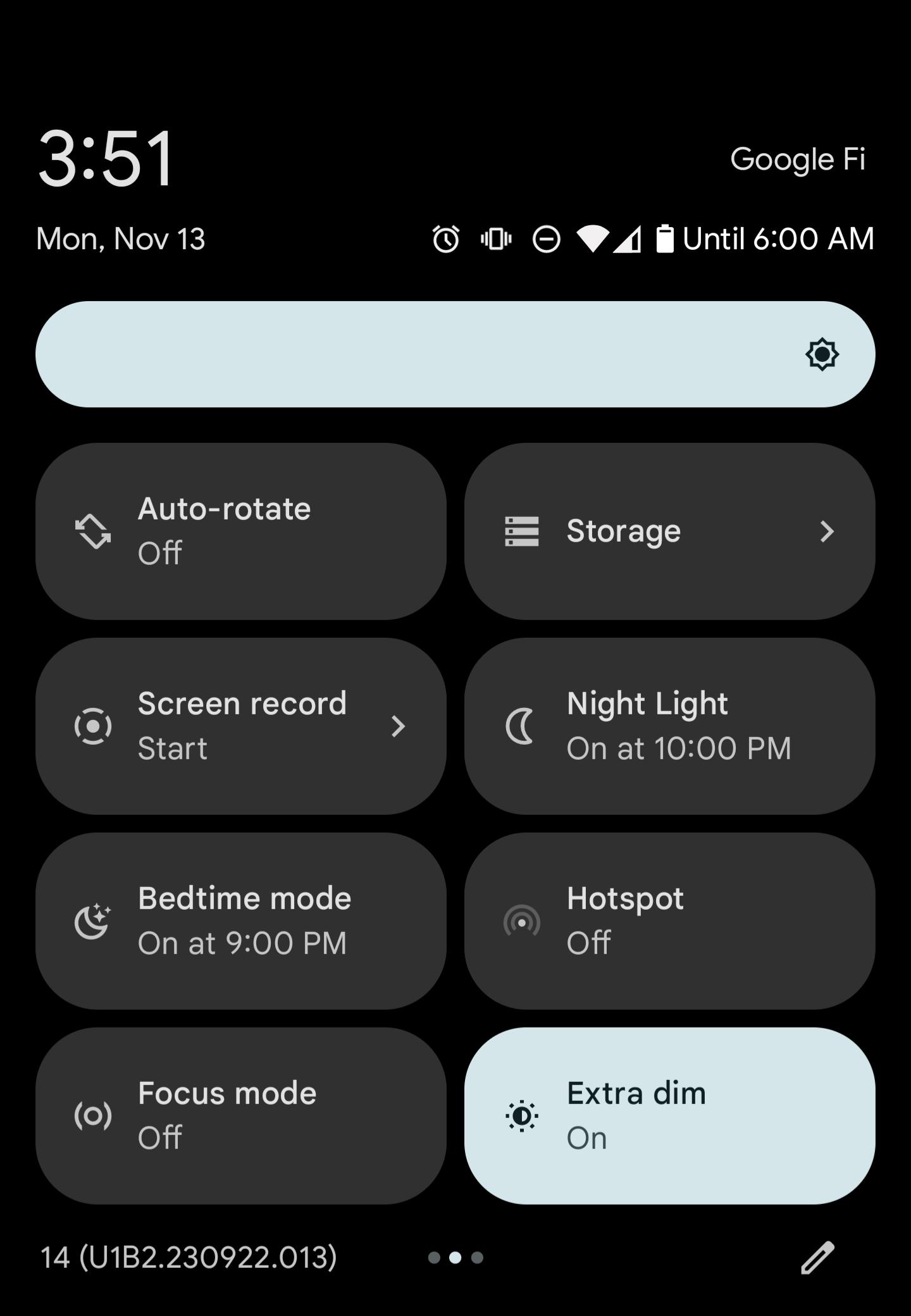Turn off Extra dim
Image resolution: width=911 pixels, height=1316 pixels.
click(x=671, y=1115)
